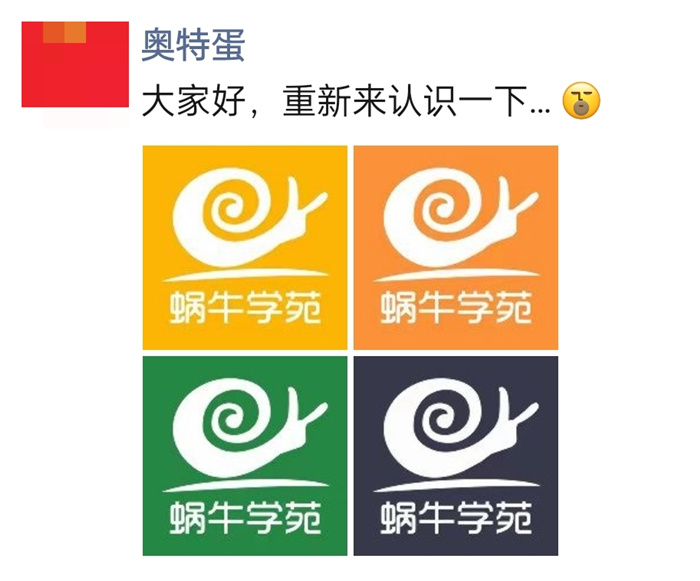View the yellow 蜗牛学苑 image

point(245,247)
